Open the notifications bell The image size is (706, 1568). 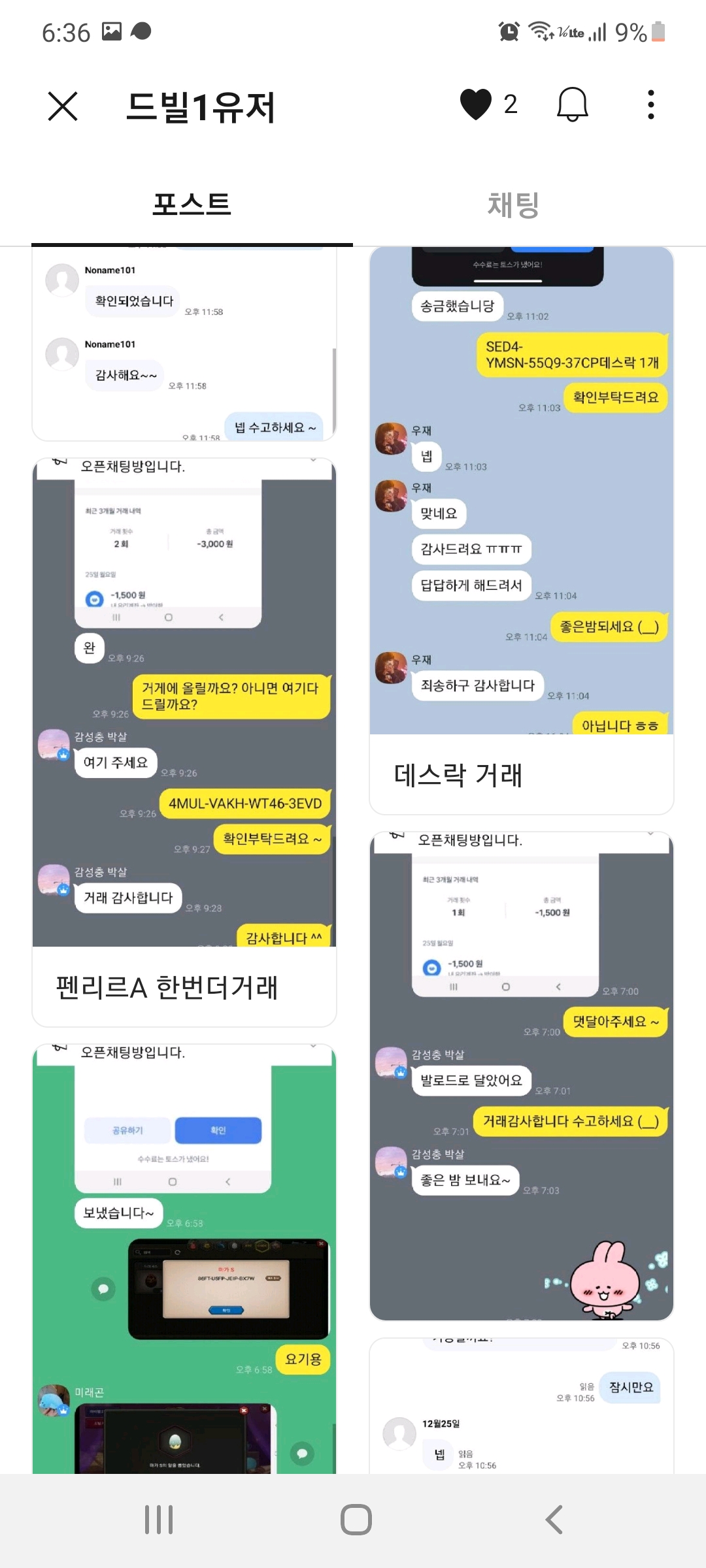pos(572,105)
